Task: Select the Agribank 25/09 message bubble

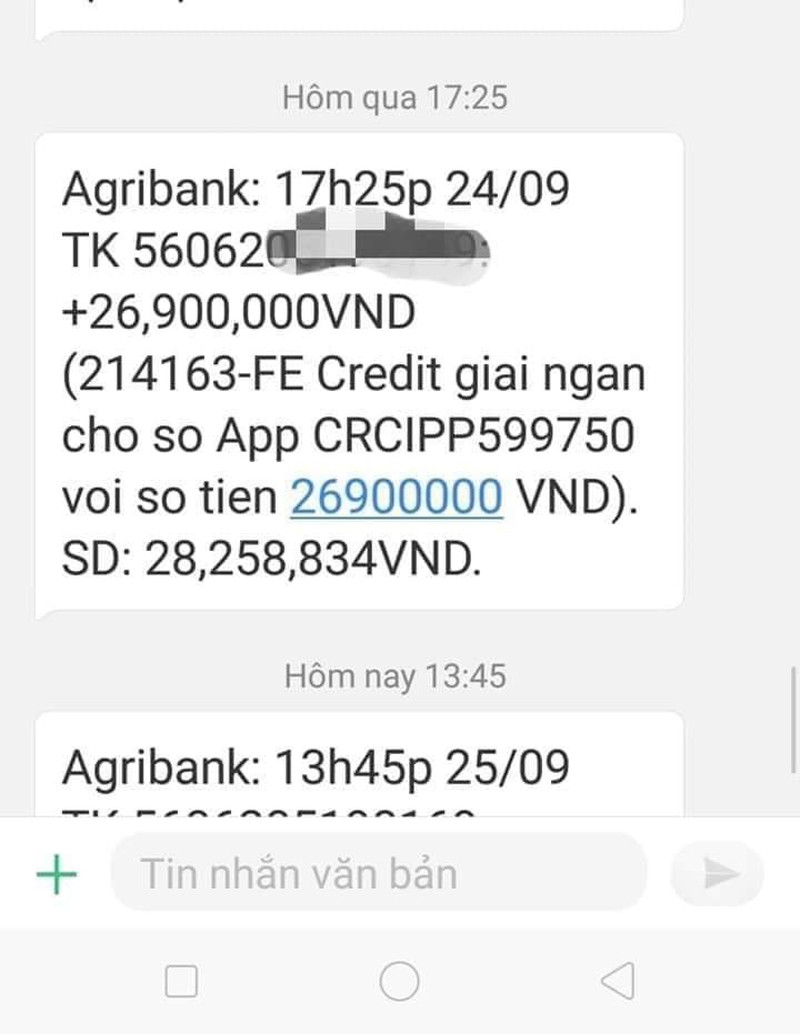Action: [360, 770]
